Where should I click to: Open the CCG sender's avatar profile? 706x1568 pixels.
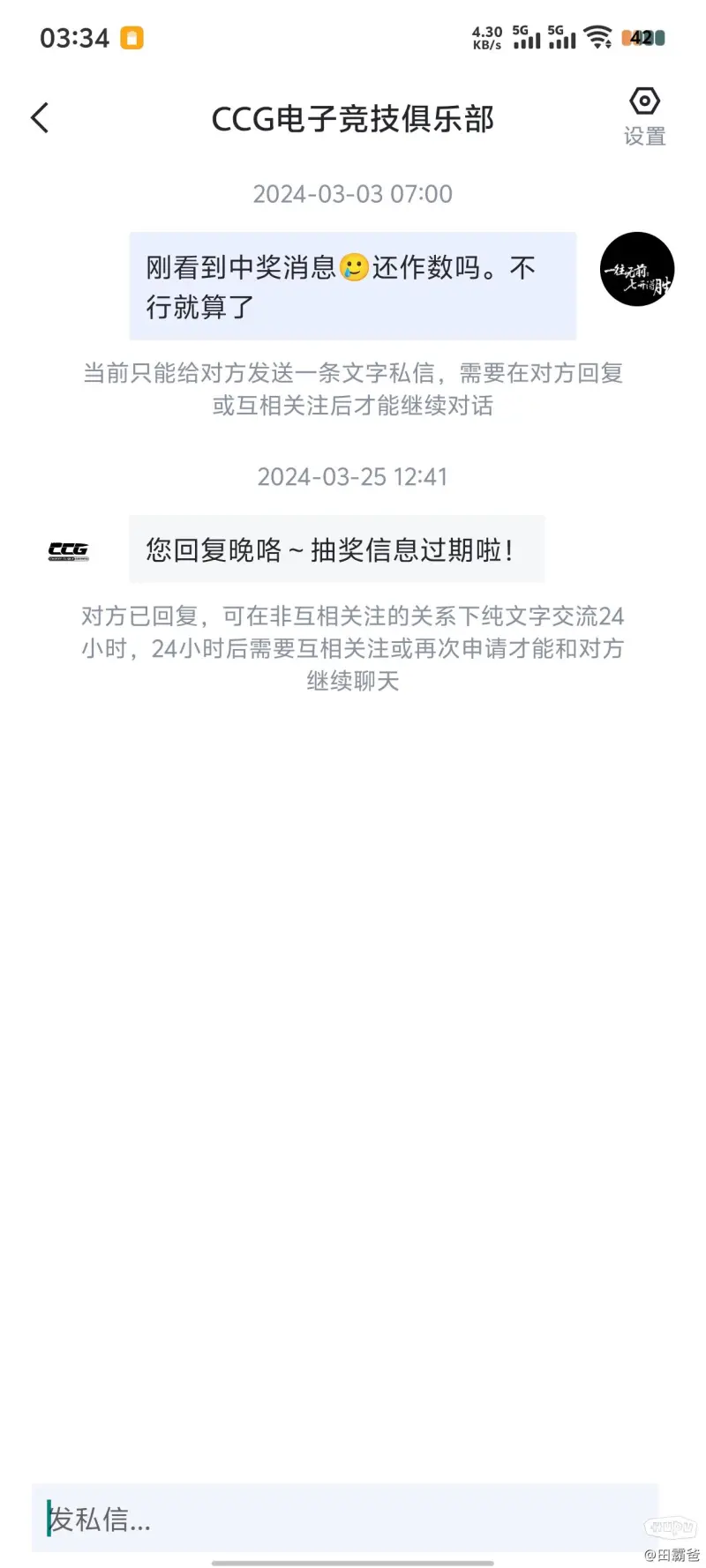(x=68, y=551)
